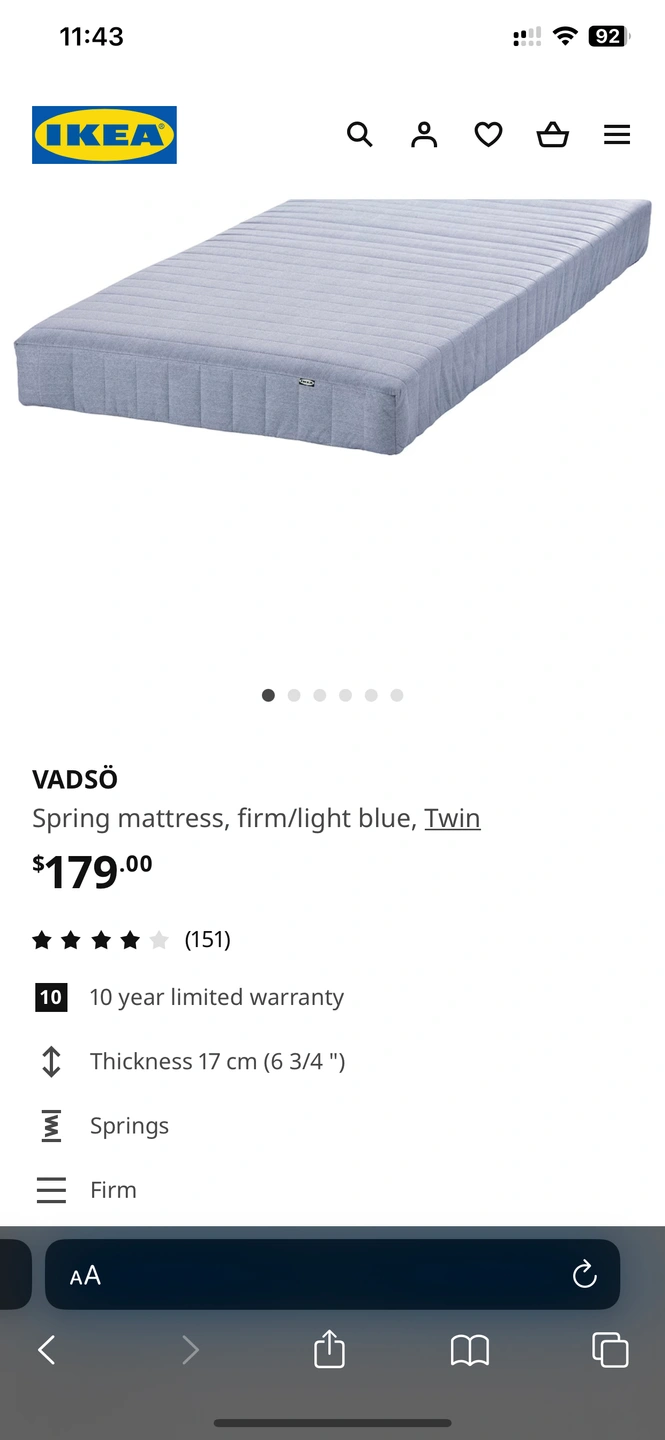Open the account profile icon

[424, 134]
